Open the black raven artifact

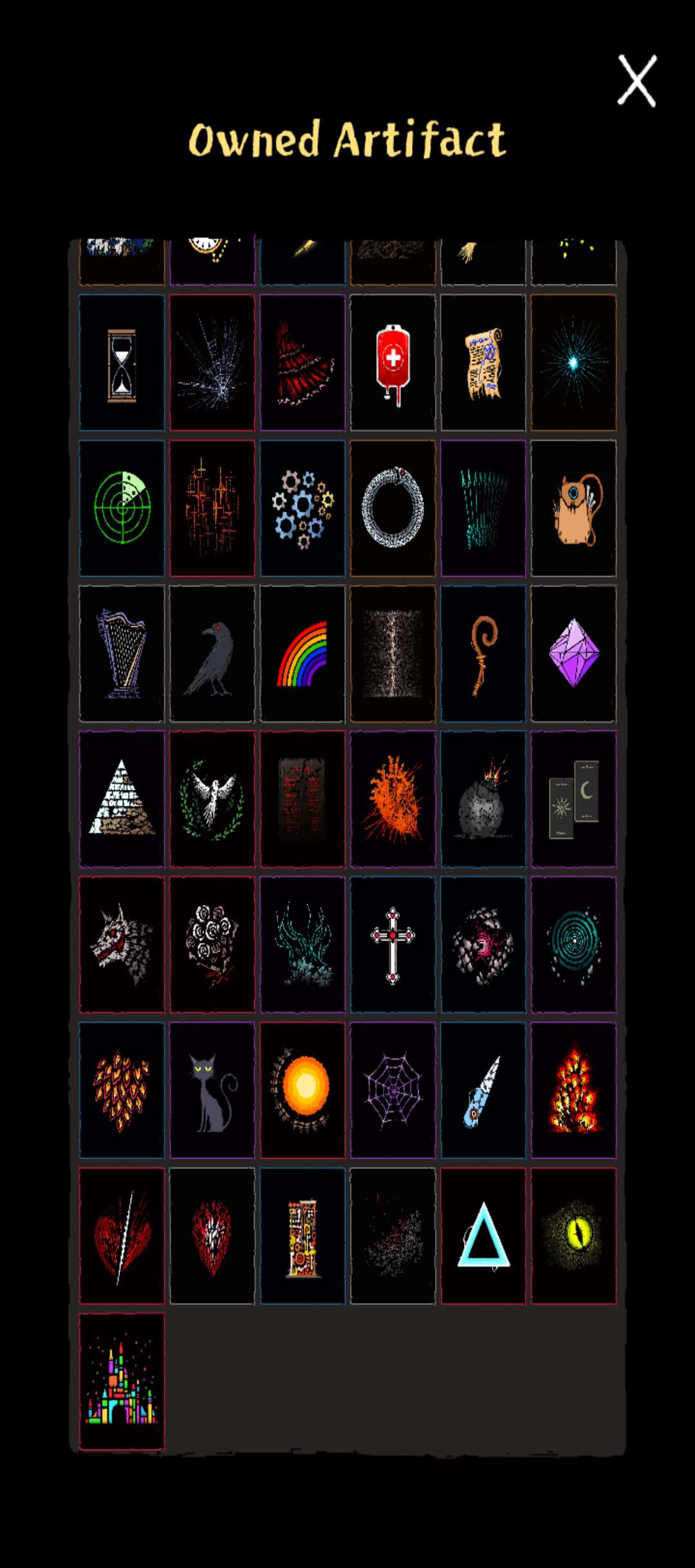tap(212, 653)
